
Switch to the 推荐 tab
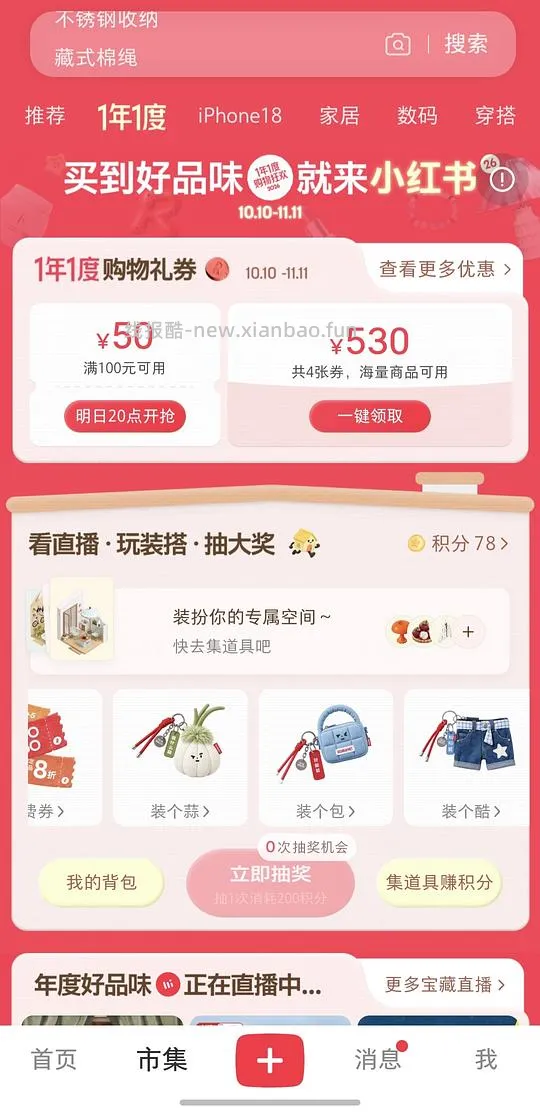(45, 115)
